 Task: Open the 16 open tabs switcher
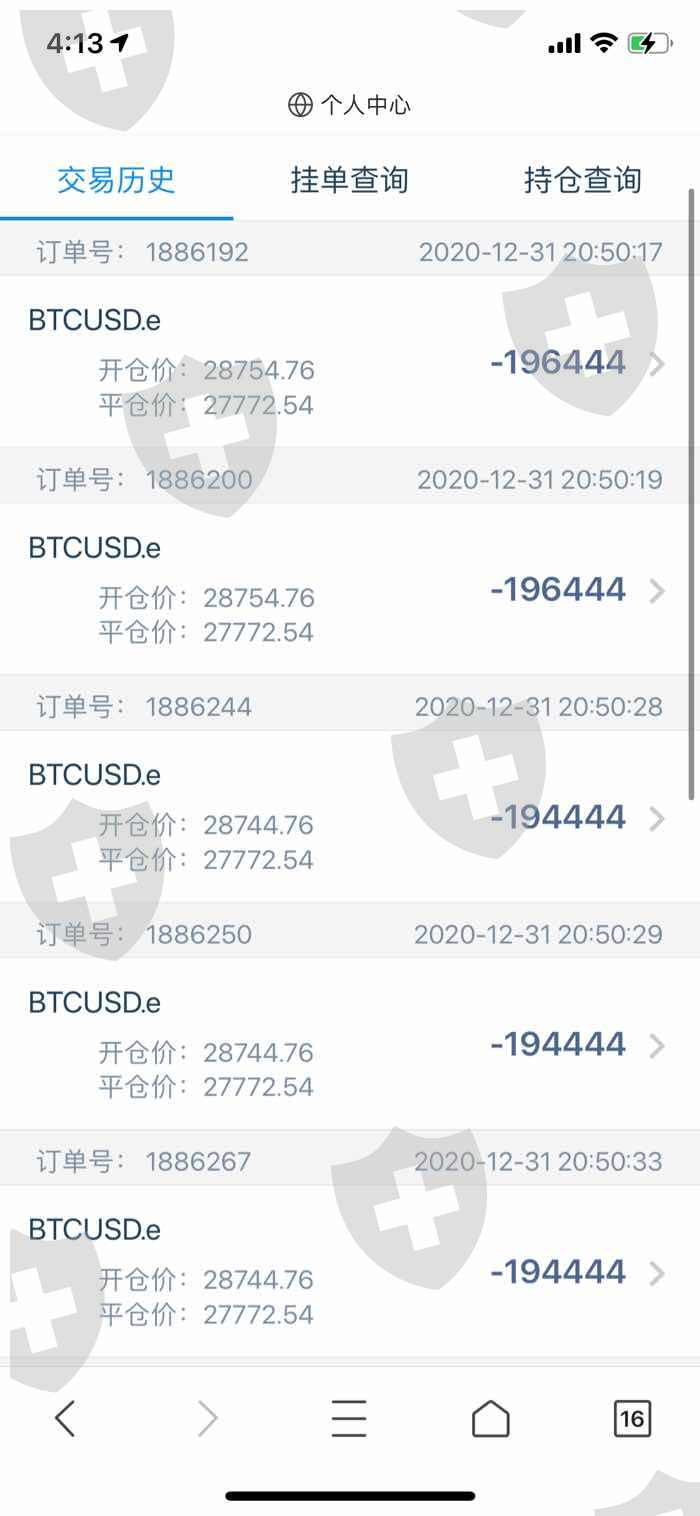[632, 1418]
